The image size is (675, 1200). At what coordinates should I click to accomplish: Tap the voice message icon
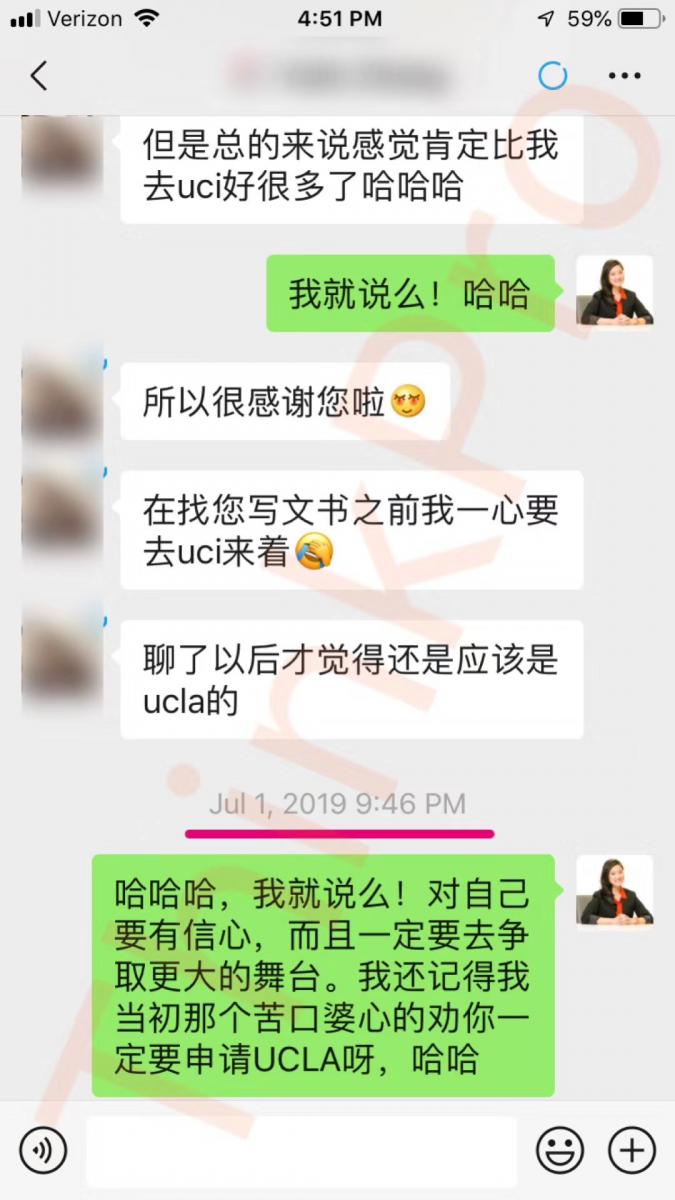click(43, 1151)
